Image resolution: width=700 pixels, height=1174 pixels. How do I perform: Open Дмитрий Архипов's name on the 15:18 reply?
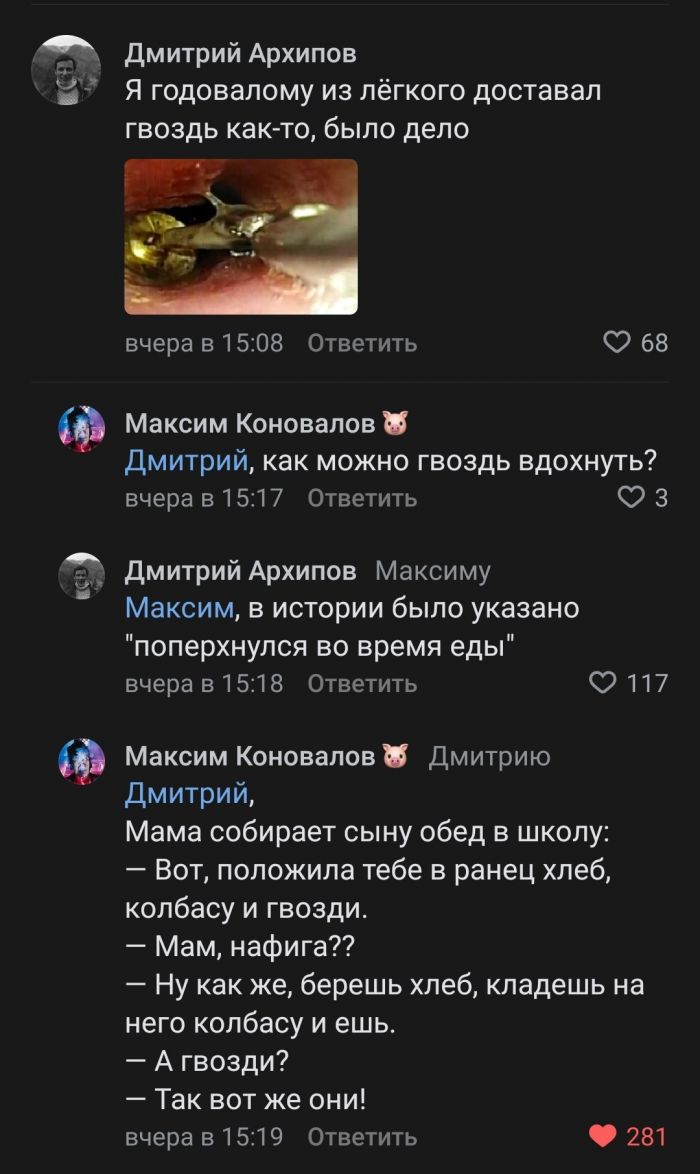(x=240, y=571)
